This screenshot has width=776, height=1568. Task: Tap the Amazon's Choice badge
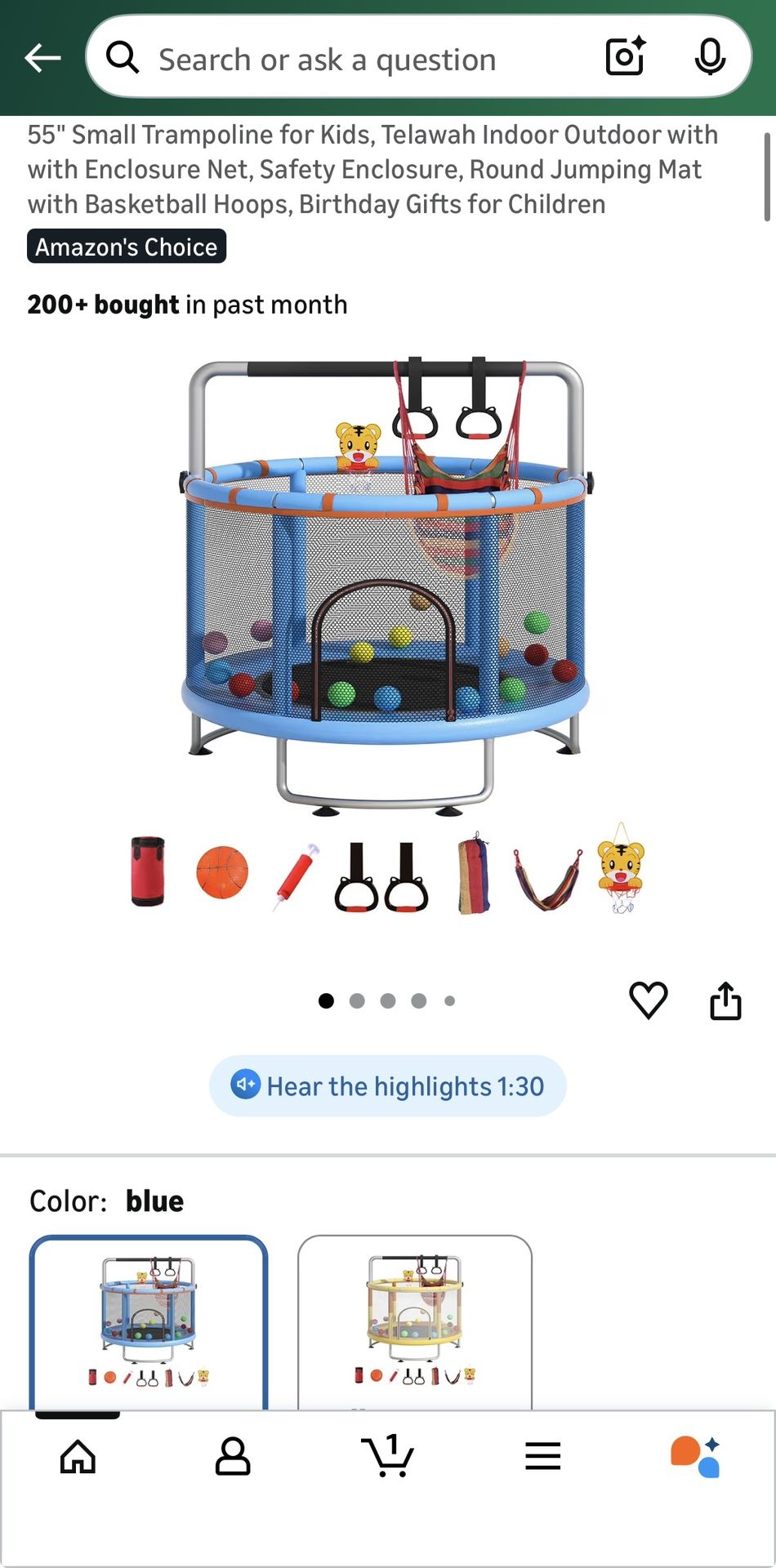coord(127,247)
